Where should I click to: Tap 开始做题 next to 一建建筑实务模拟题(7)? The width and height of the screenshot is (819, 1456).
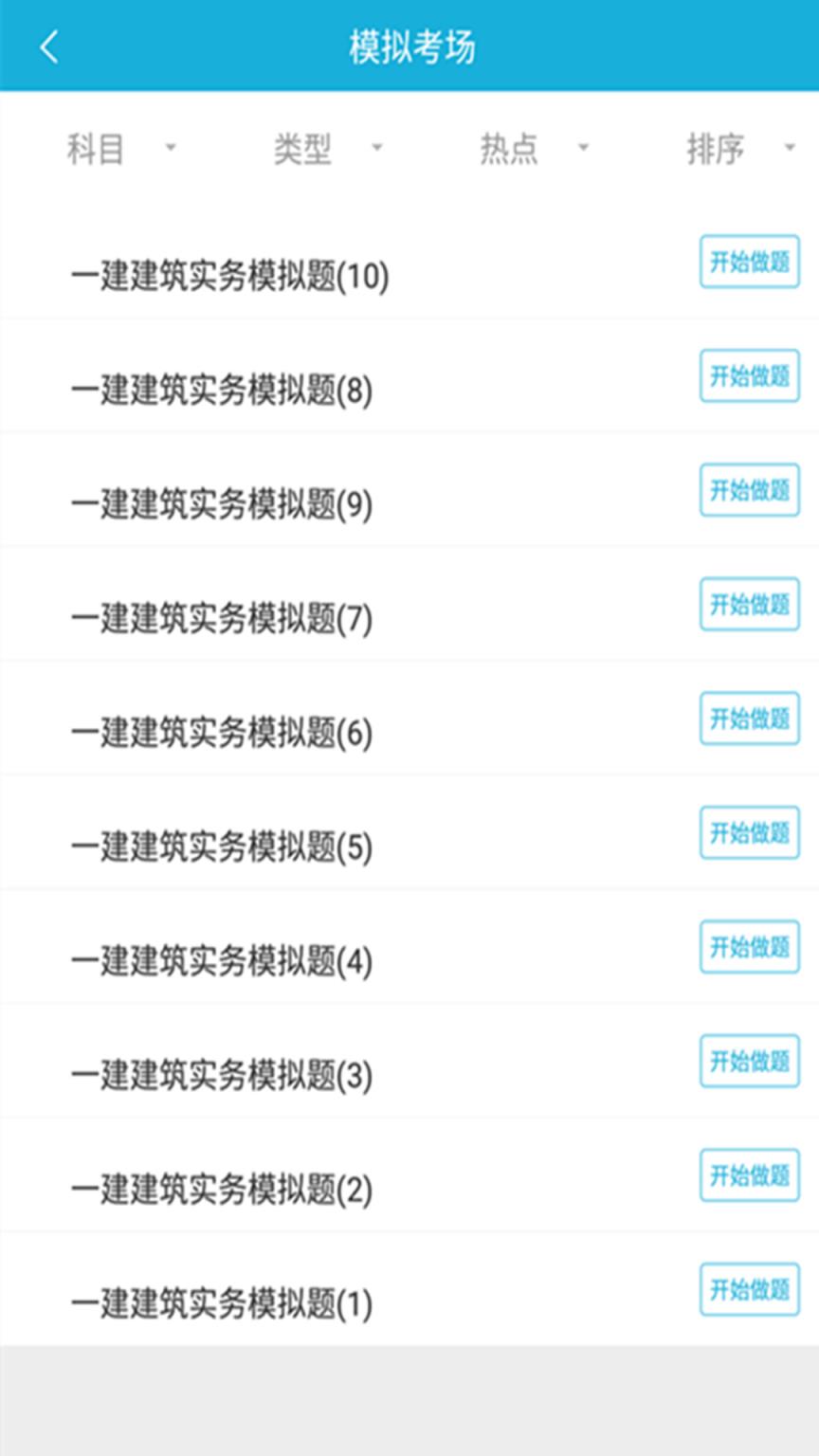click(749, 604)
